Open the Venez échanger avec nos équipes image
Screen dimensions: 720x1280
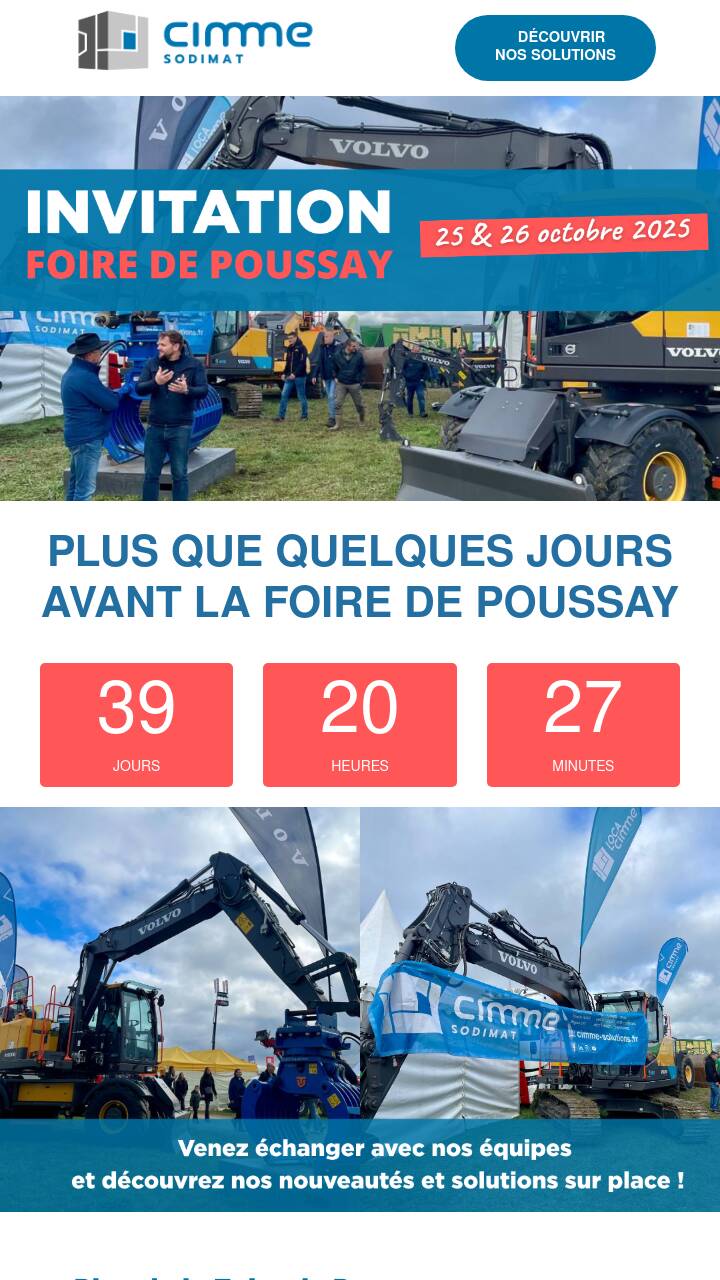click(360, 1008)
